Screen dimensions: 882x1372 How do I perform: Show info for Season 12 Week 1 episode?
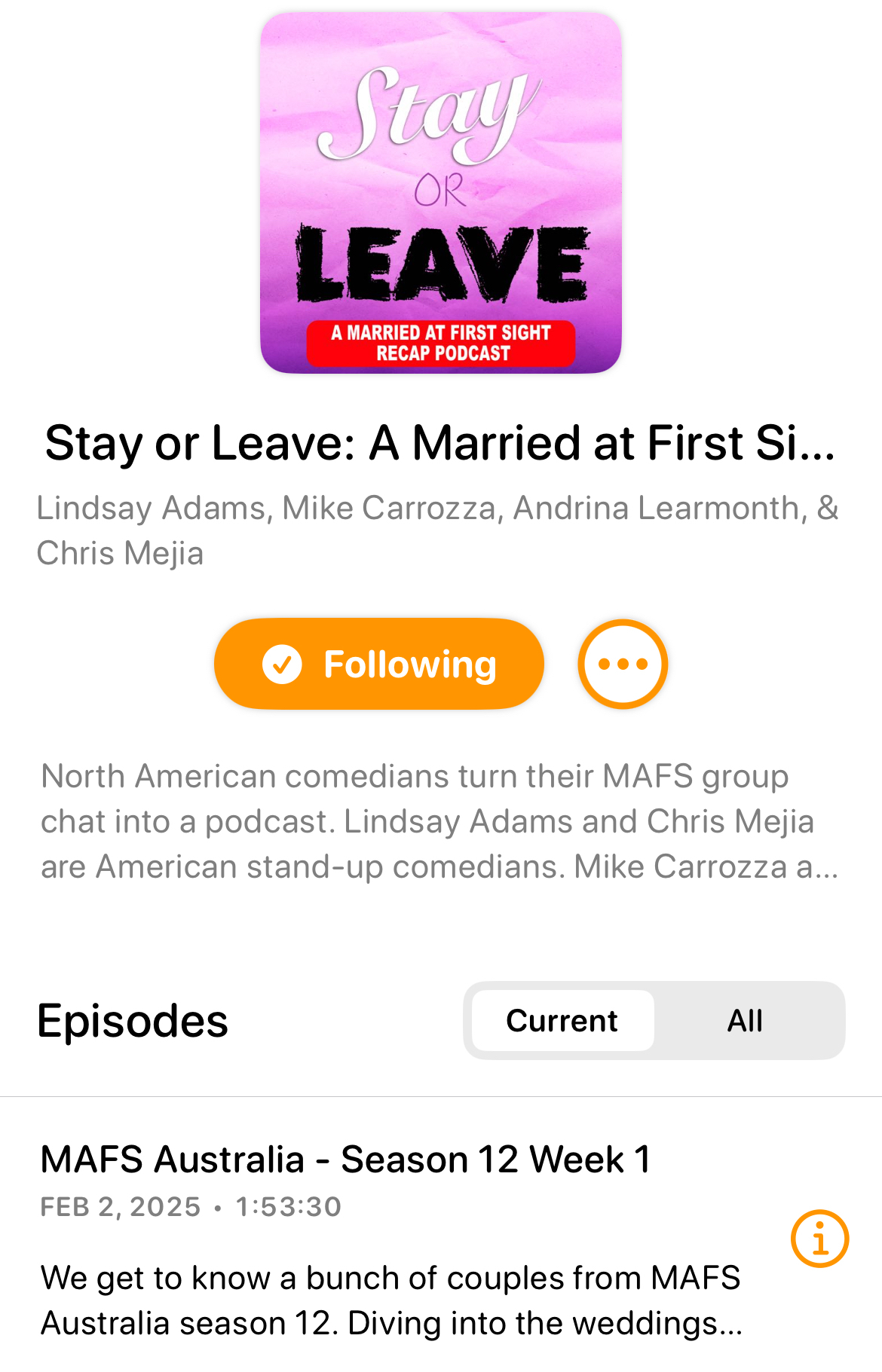[x=819, y=1239]
